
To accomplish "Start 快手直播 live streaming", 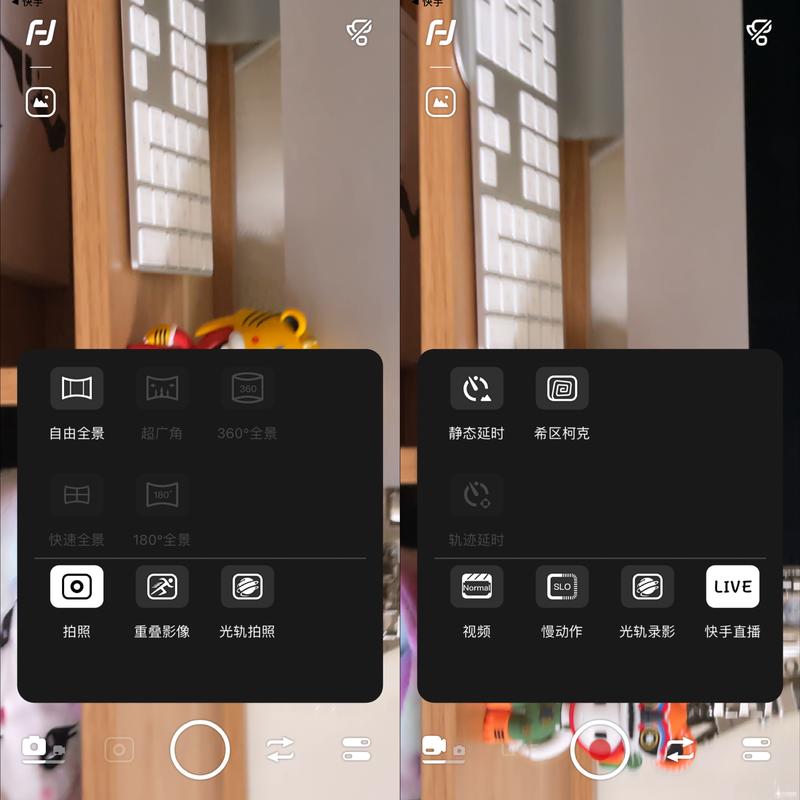I will (x=732, y=587).
